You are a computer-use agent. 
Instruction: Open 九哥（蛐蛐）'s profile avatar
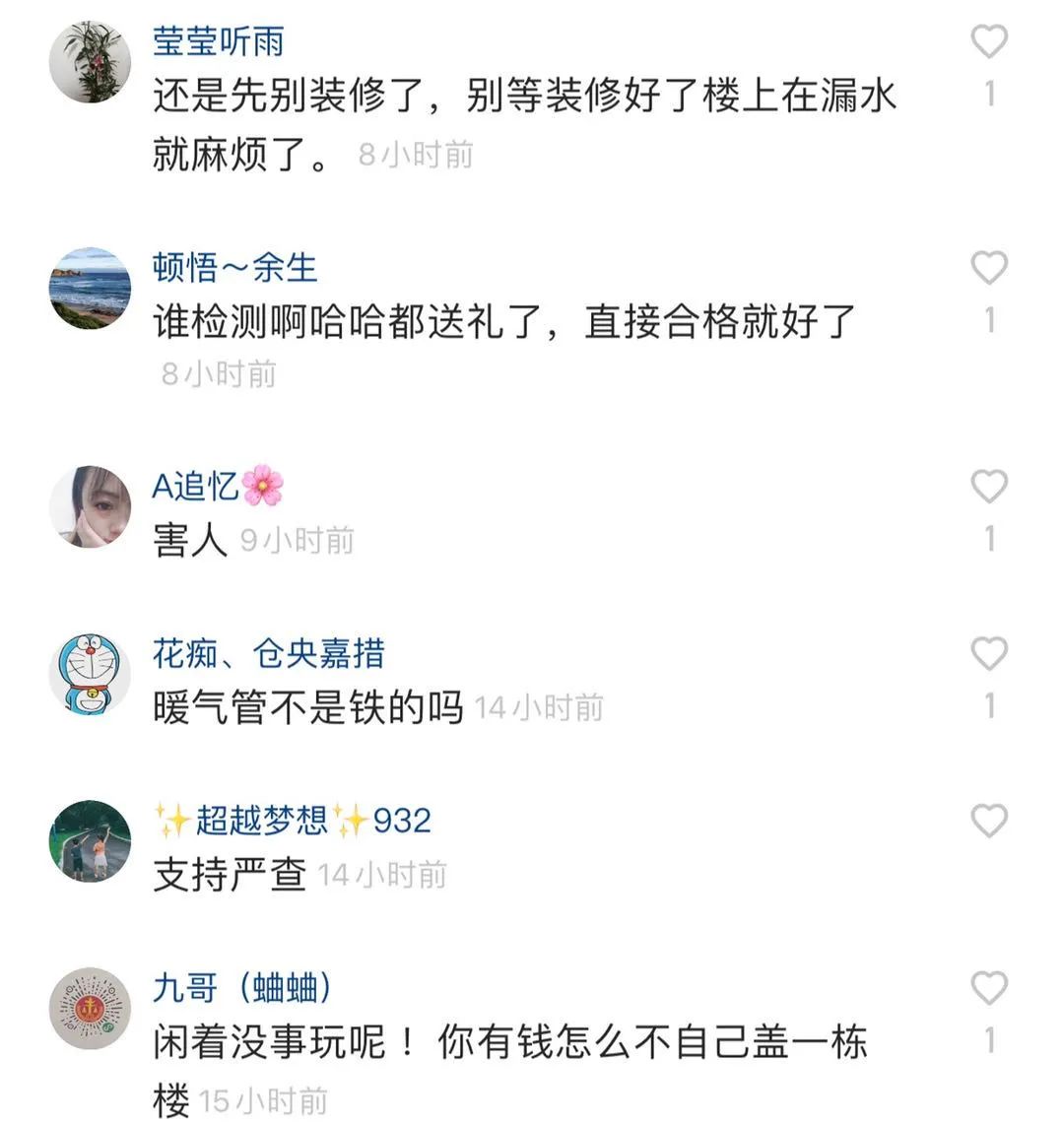coord(90,1008)
